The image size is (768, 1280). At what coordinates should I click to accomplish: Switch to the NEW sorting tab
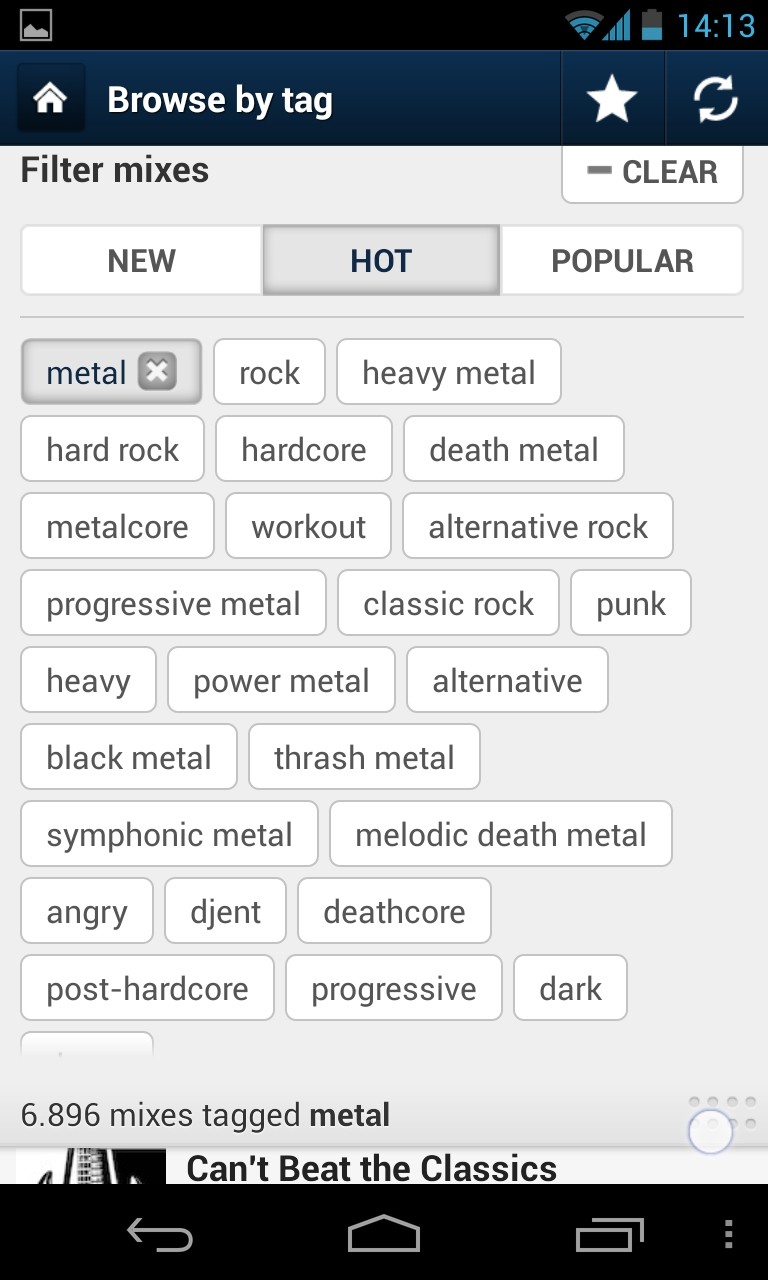coord(141,261)
